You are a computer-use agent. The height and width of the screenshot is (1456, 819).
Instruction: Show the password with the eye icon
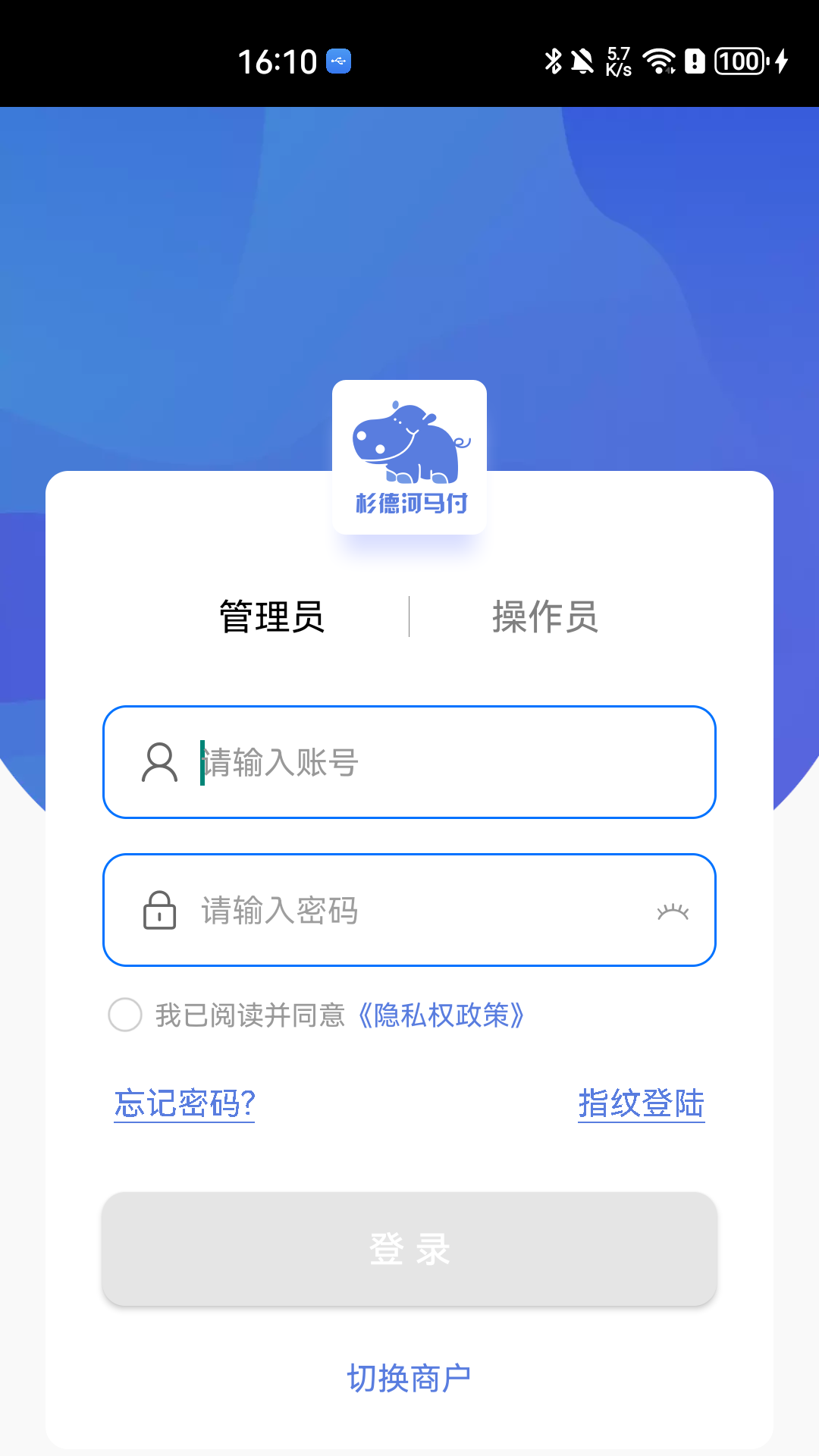(673, 911)
